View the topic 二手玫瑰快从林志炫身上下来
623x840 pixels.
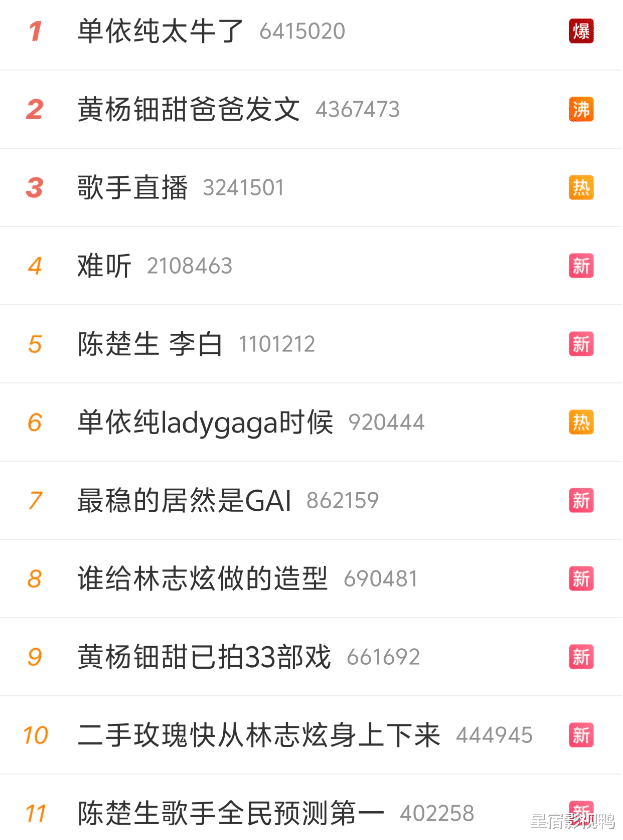[x=259, y=735]
